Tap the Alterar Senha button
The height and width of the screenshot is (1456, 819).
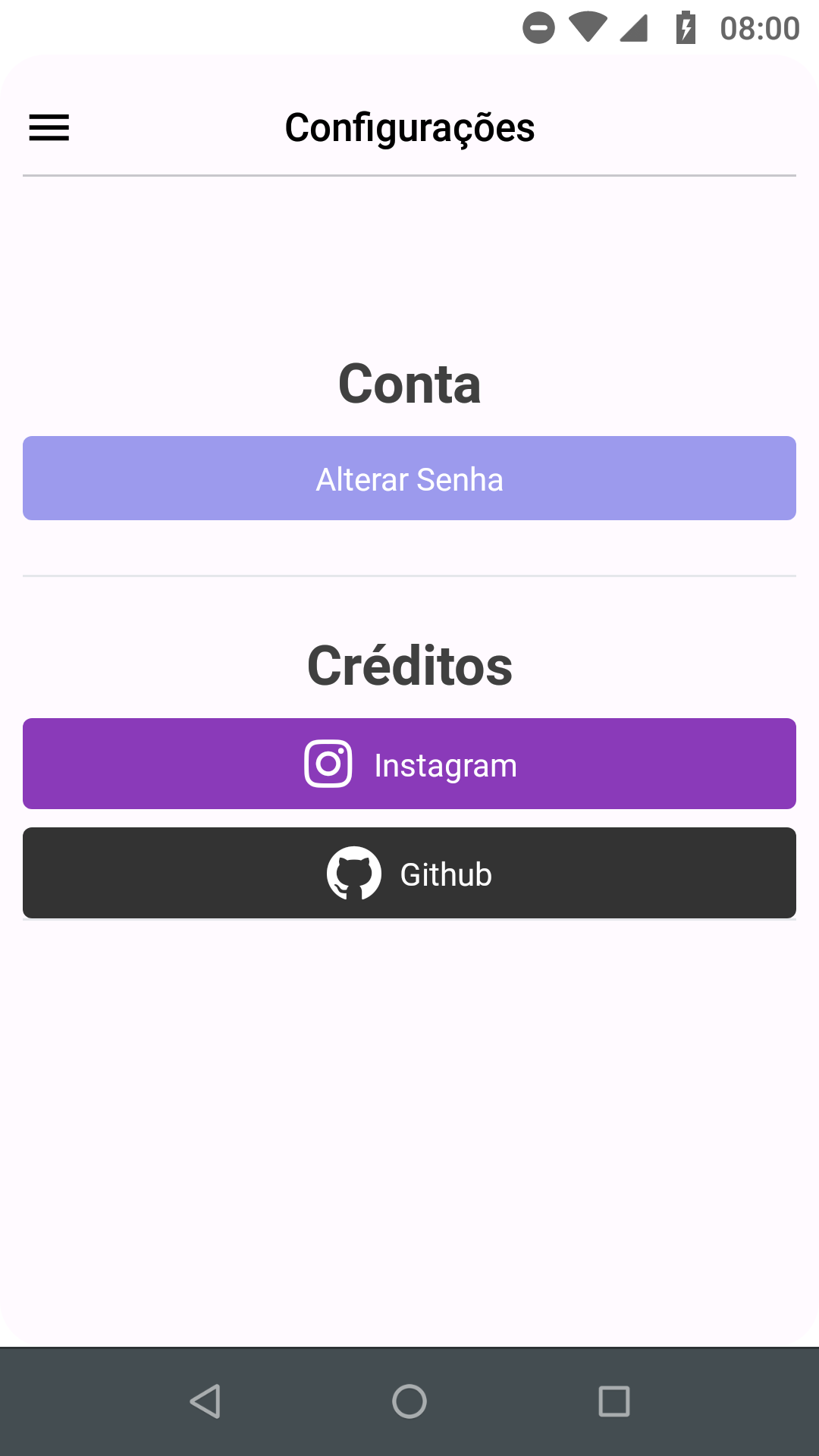point(409,479)
